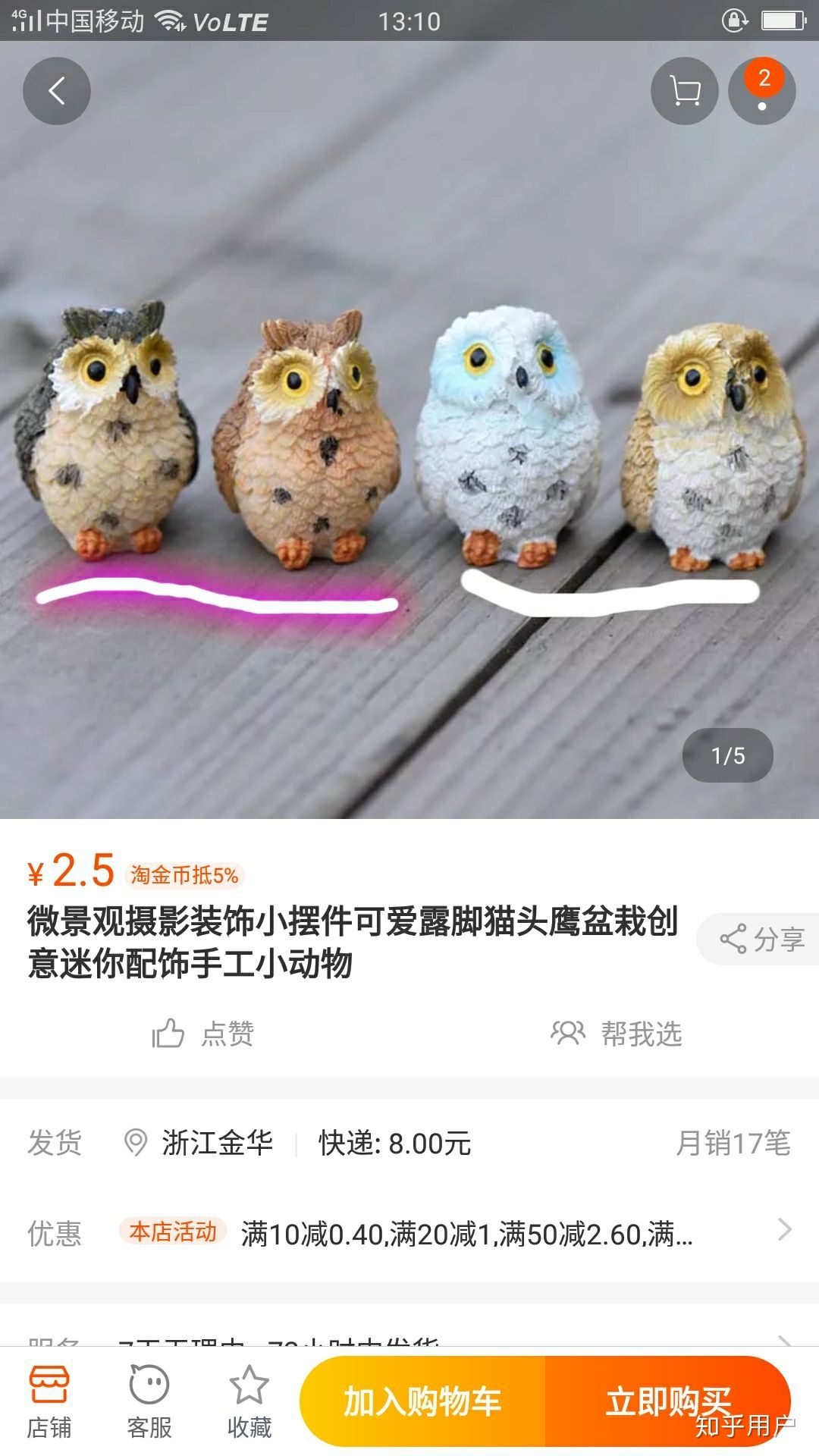Add item to favorites with 收藏

[249, 1401]
